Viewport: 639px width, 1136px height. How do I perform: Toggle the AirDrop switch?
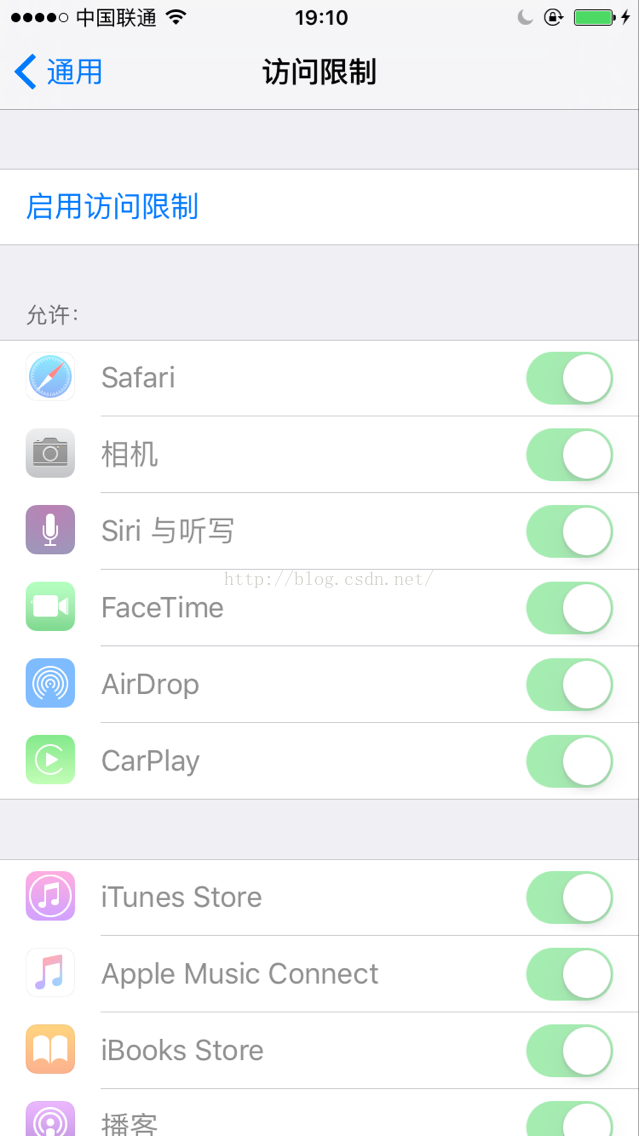point(569,685)
